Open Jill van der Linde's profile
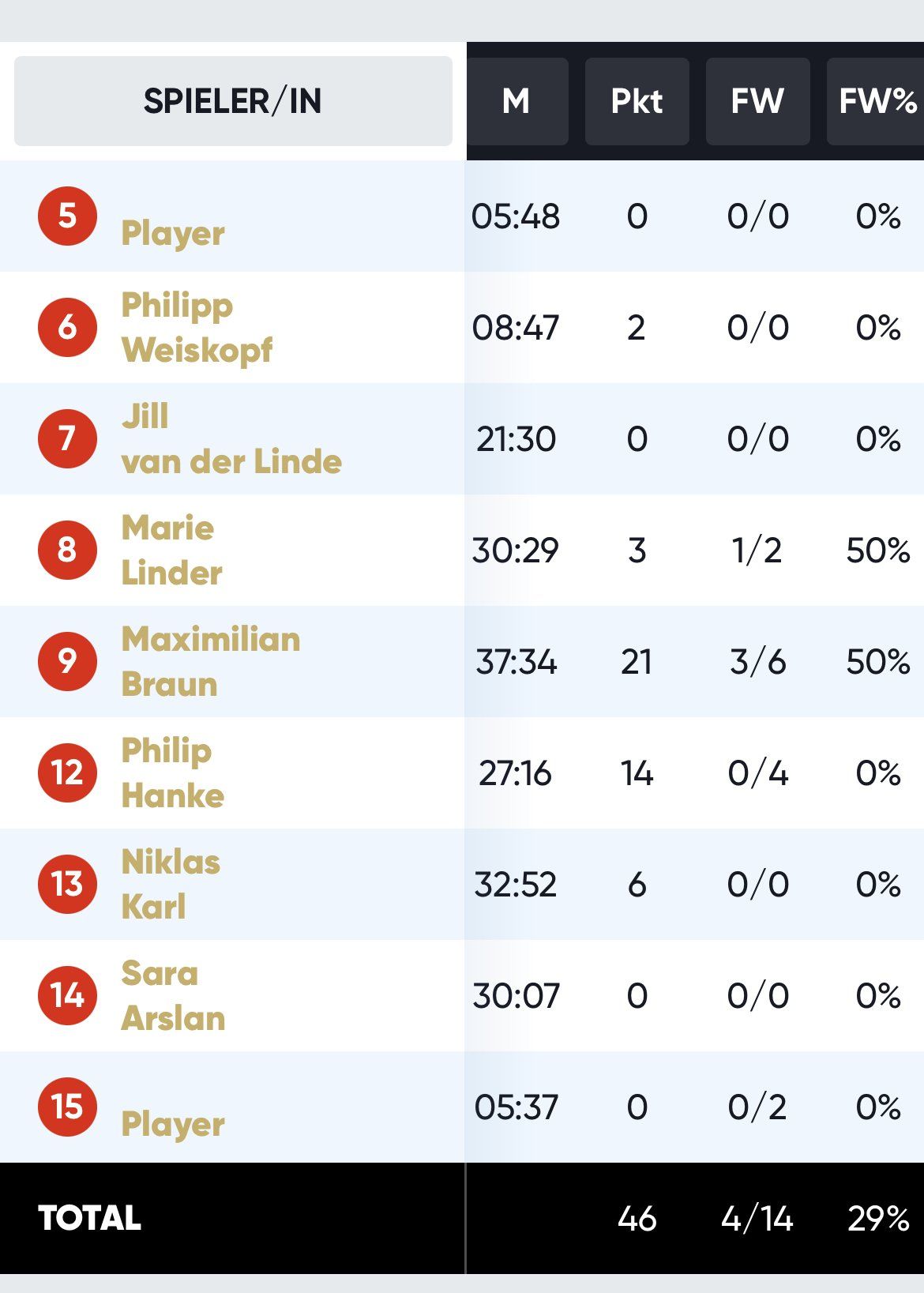 click(231, 439)
